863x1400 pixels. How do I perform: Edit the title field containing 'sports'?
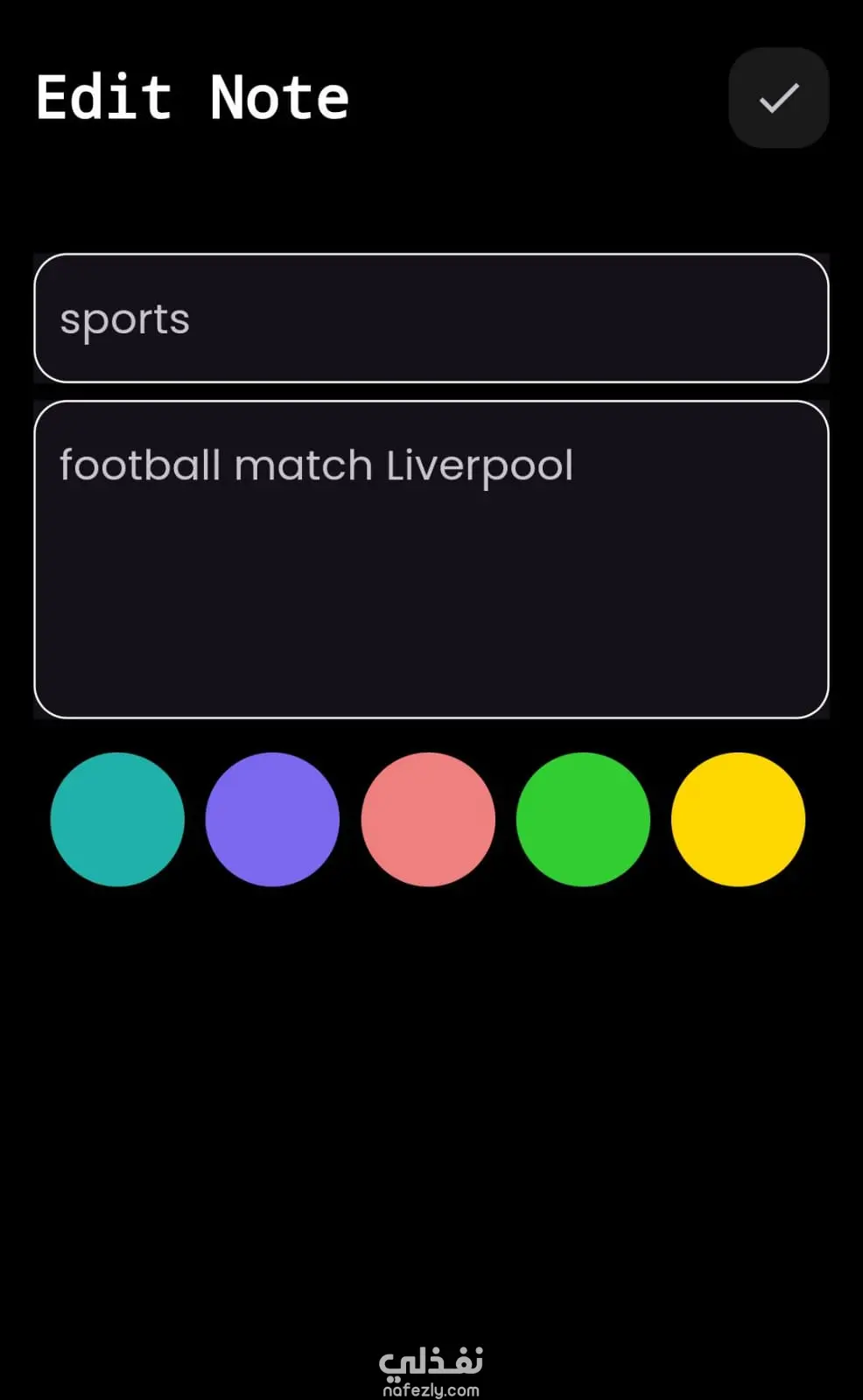click(x=431, y=318)
